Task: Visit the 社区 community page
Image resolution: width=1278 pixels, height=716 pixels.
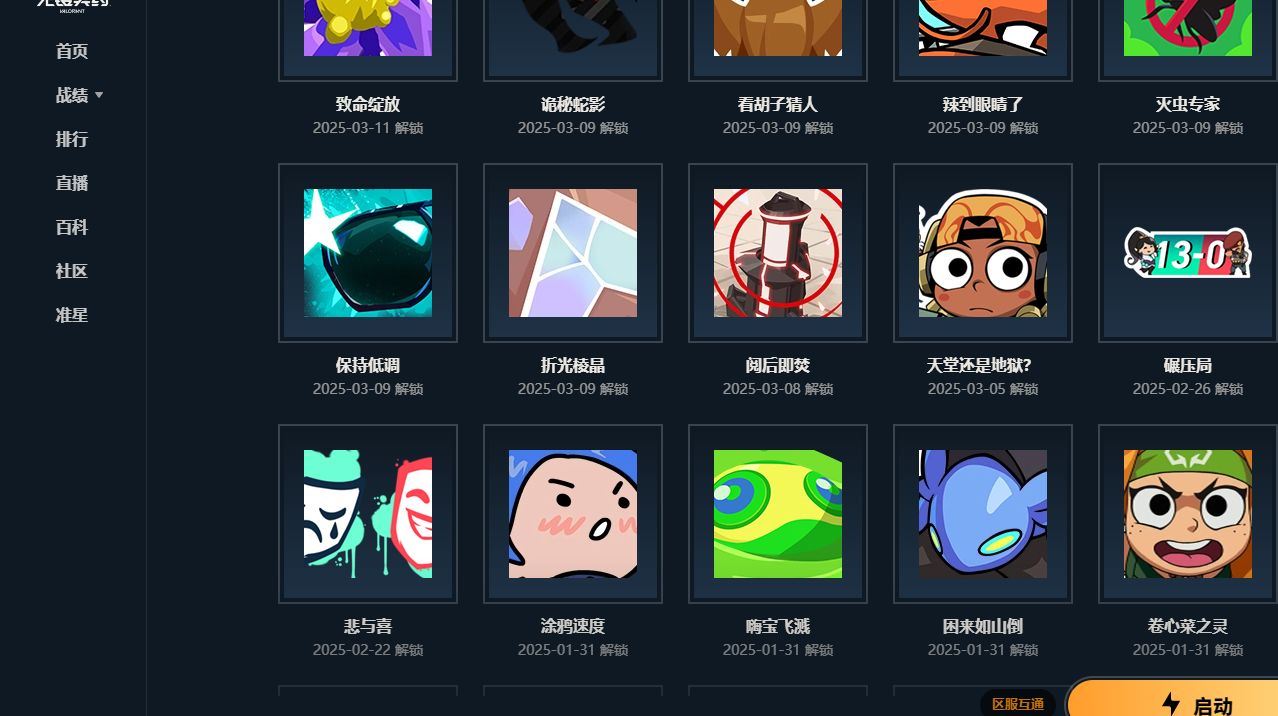Action: coord(72,271)
